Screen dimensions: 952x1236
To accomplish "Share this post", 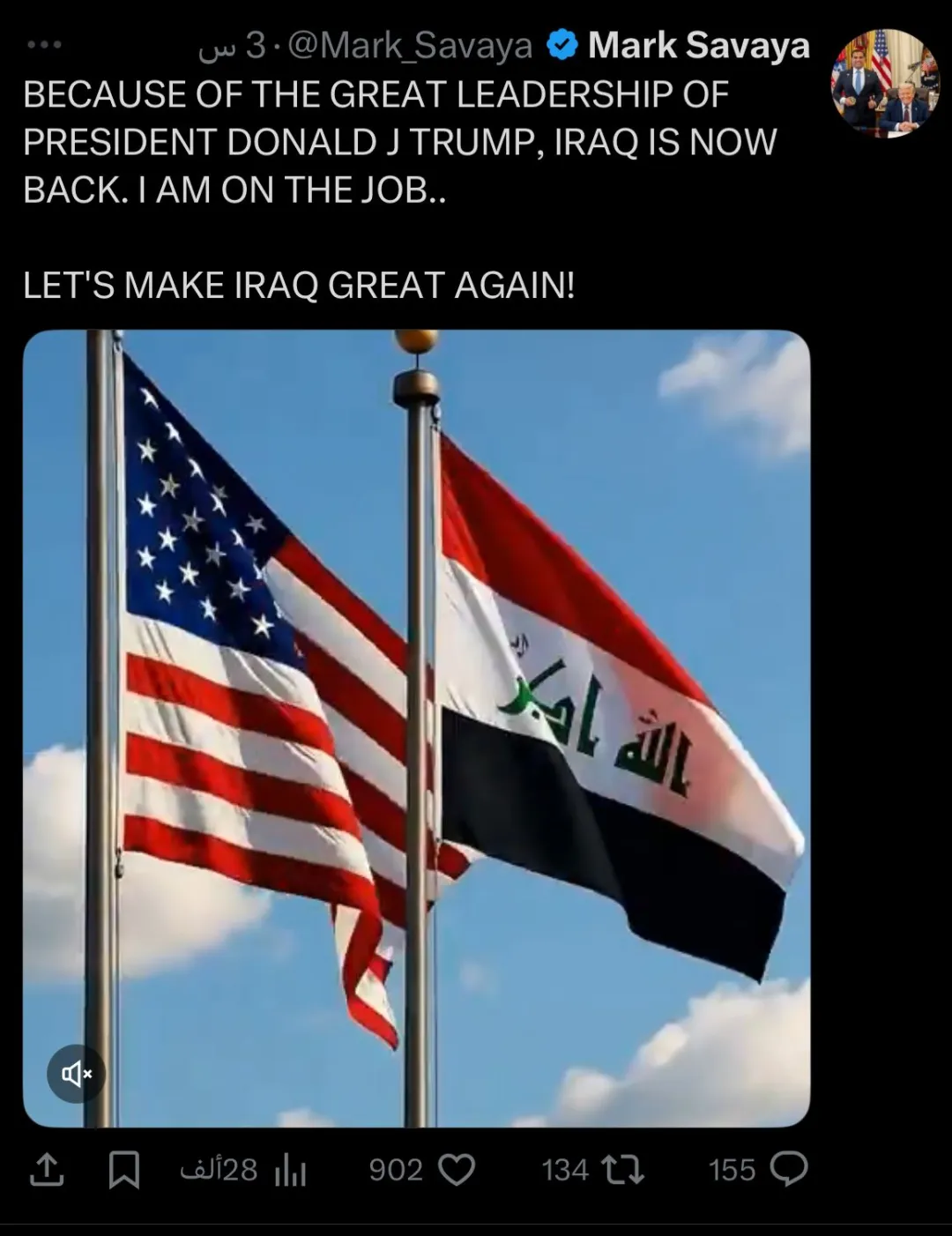I will [47, 1170].
